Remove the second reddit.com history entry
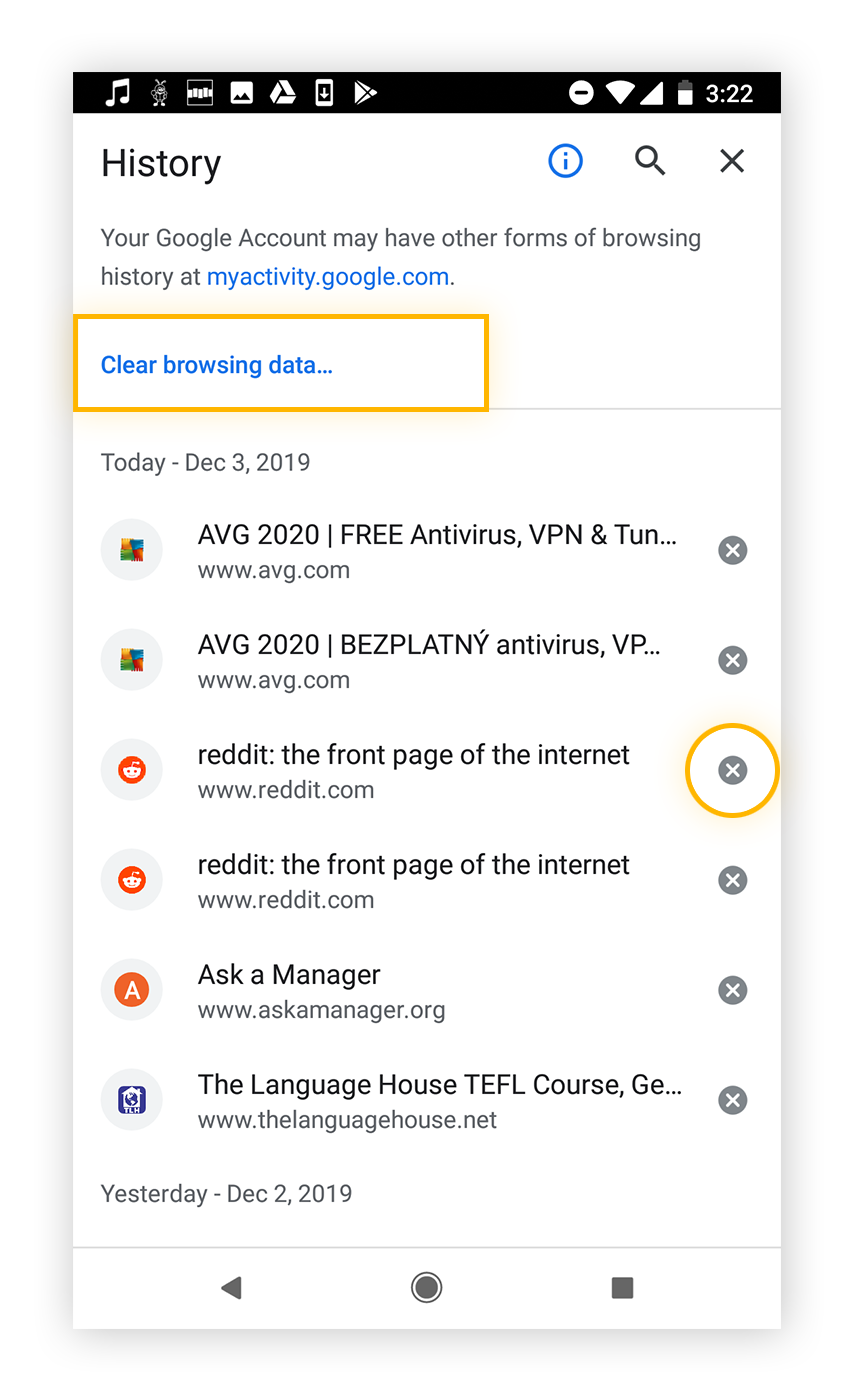 click(732, 880)
